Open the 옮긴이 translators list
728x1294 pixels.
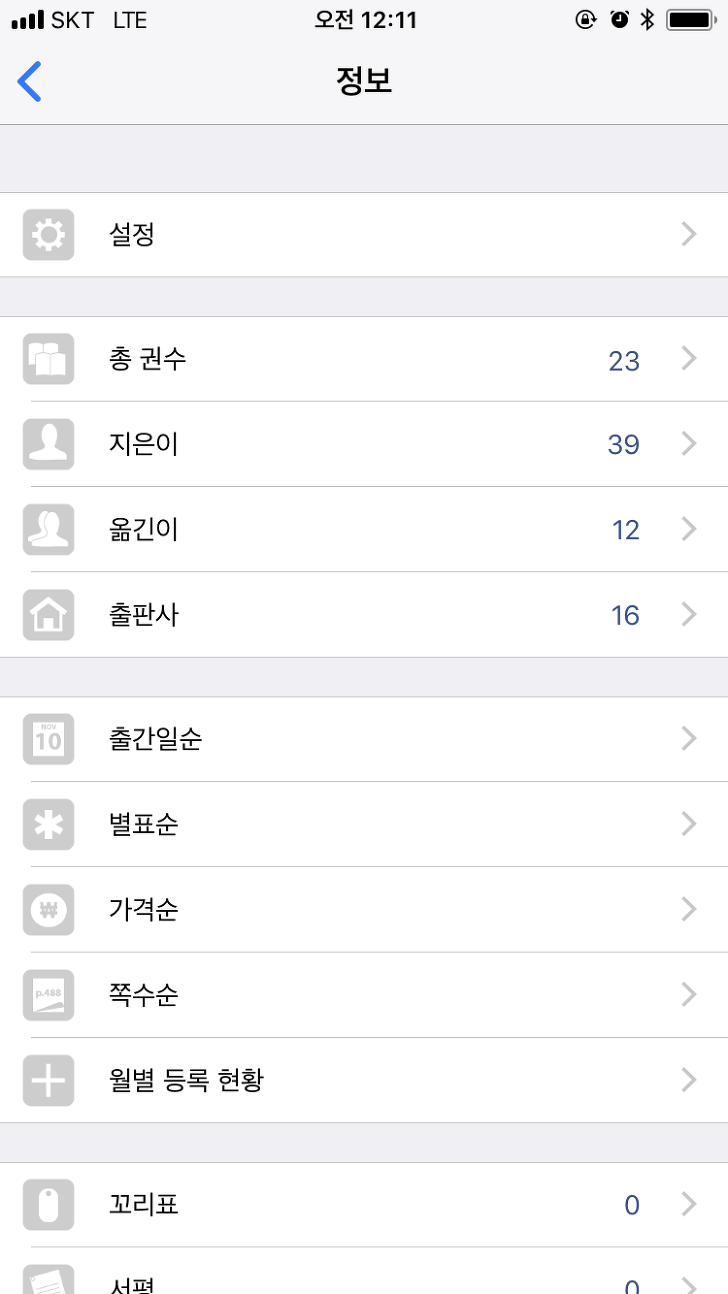364,529
